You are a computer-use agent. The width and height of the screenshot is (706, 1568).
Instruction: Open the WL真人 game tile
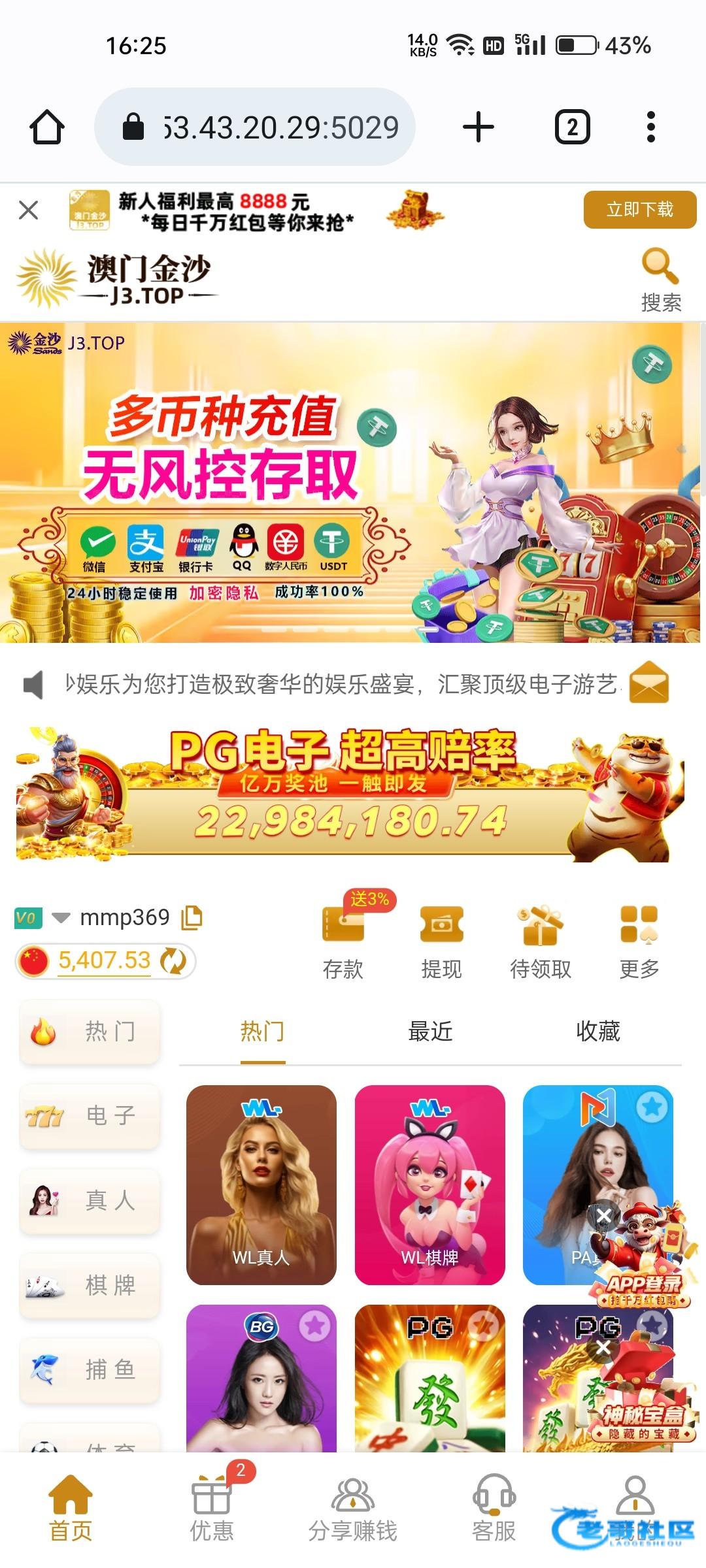click(x=261, y=1184)
